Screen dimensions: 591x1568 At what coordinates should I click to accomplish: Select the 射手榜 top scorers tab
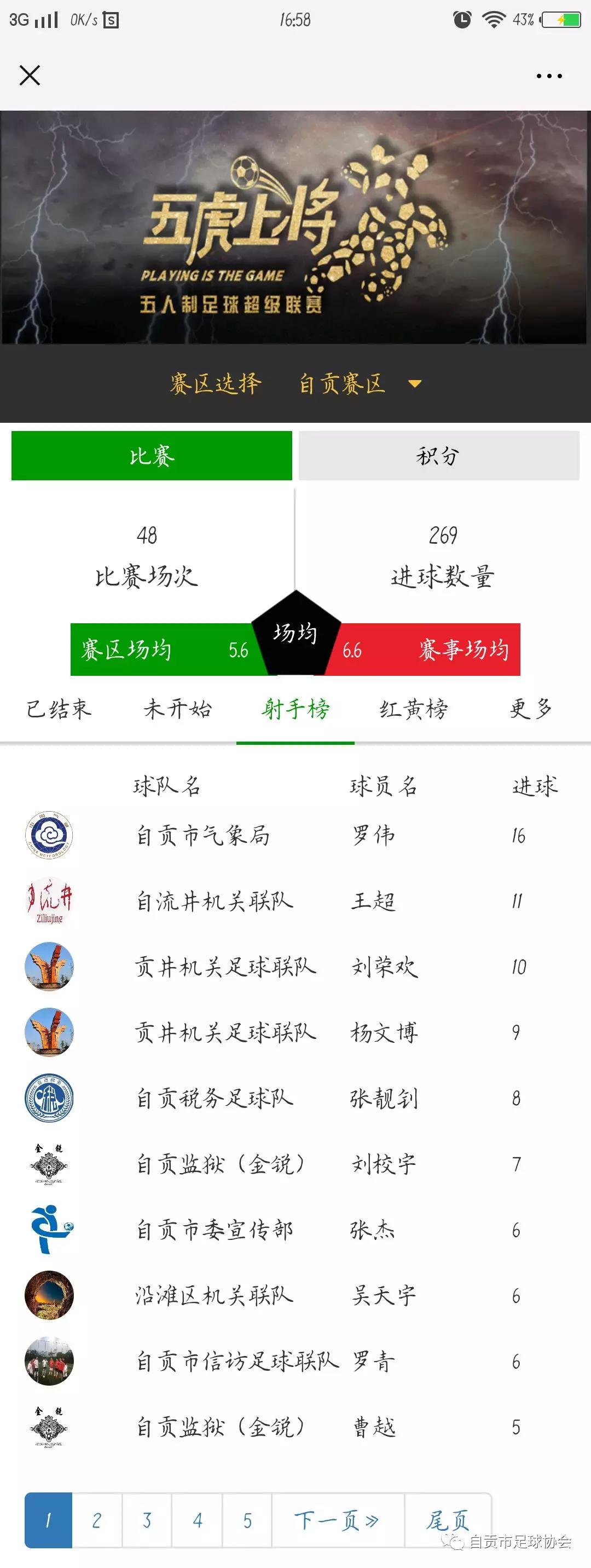296,709
